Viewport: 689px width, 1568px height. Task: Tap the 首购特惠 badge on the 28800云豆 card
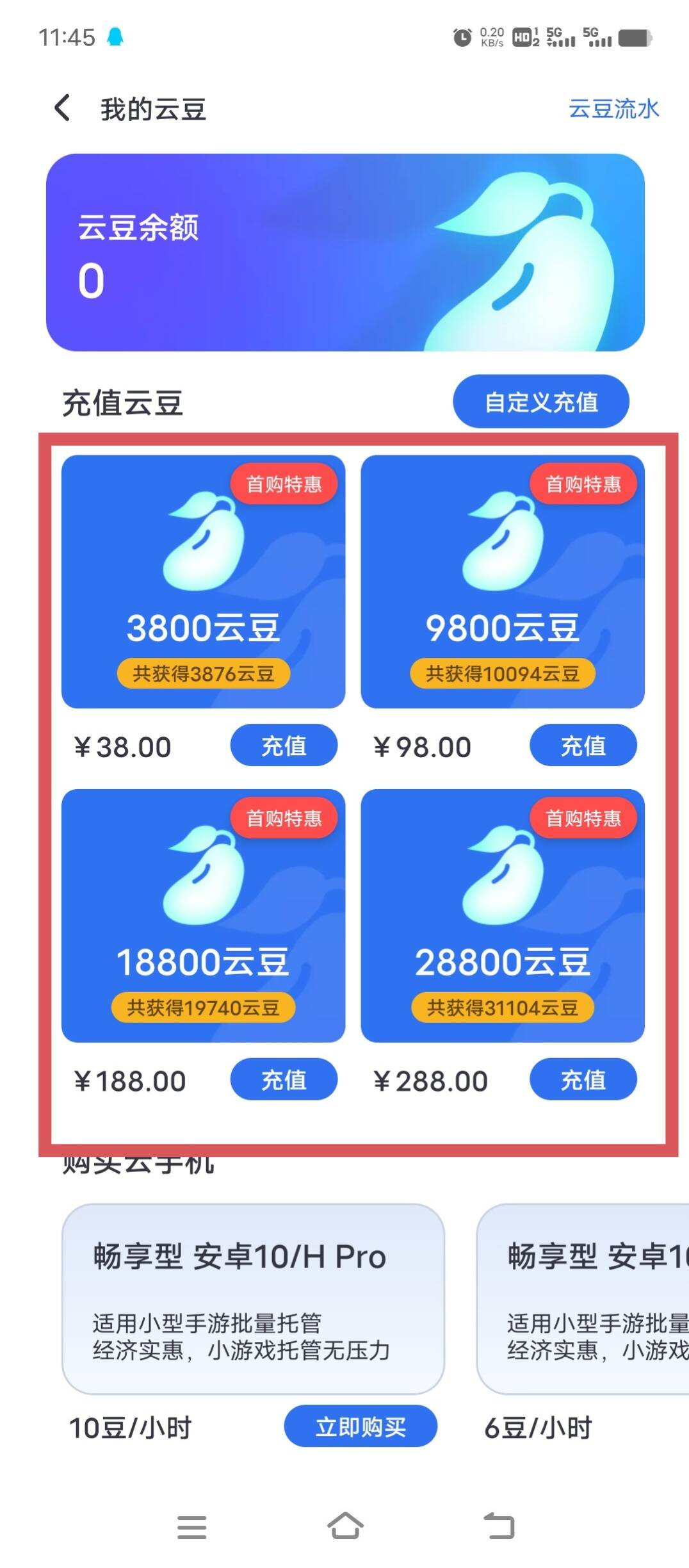[583, 818]
